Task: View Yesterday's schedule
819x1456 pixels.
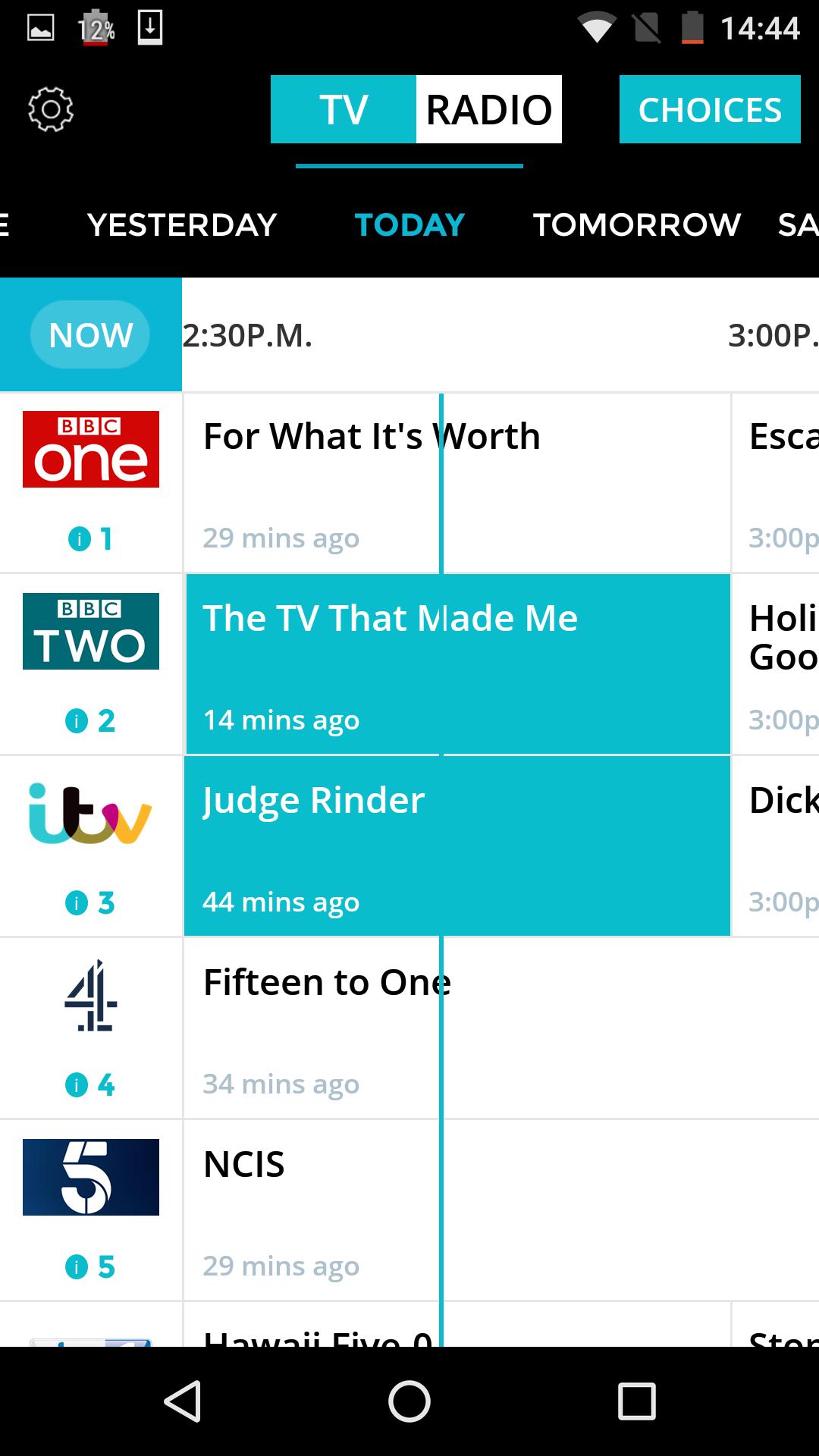Action: click(182, 224)
